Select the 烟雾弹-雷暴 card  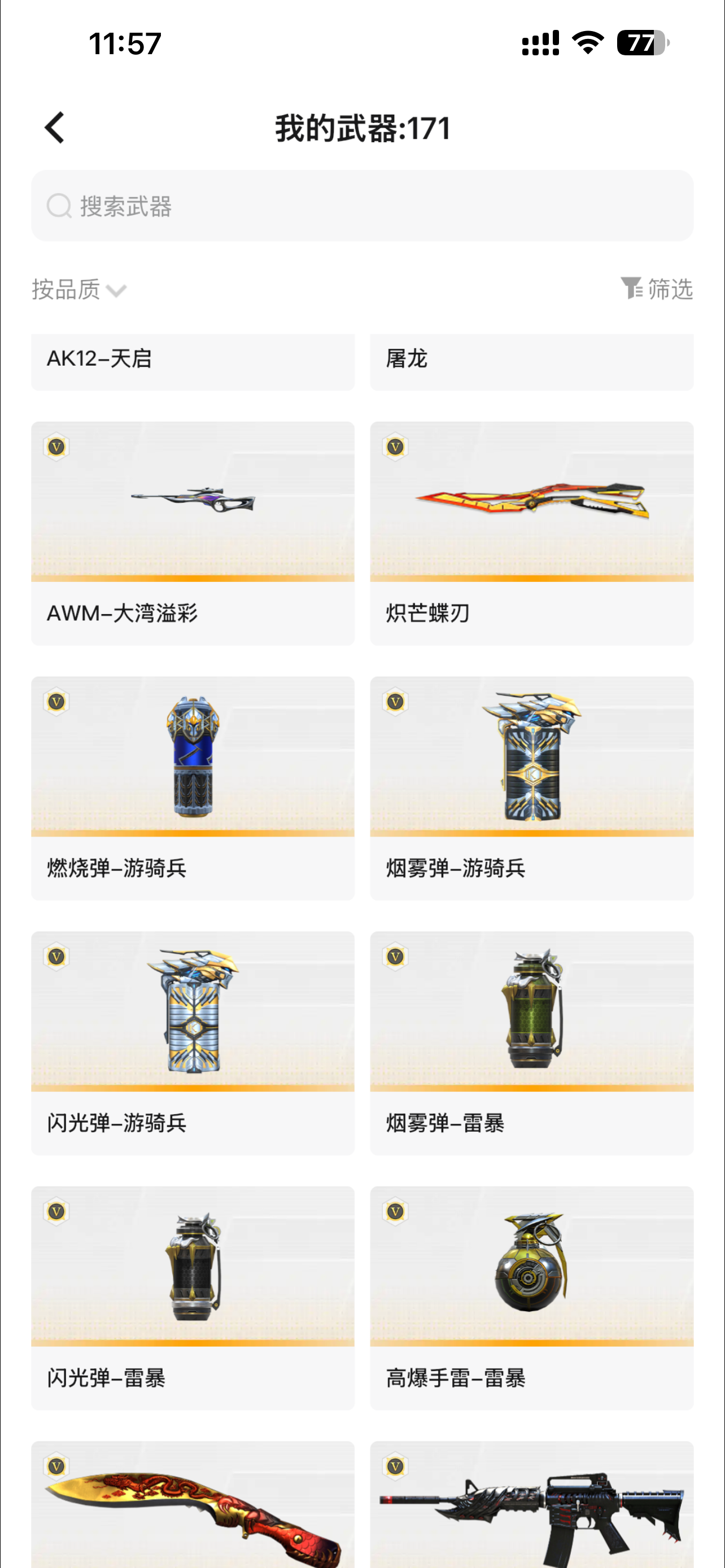point(531,1042)
